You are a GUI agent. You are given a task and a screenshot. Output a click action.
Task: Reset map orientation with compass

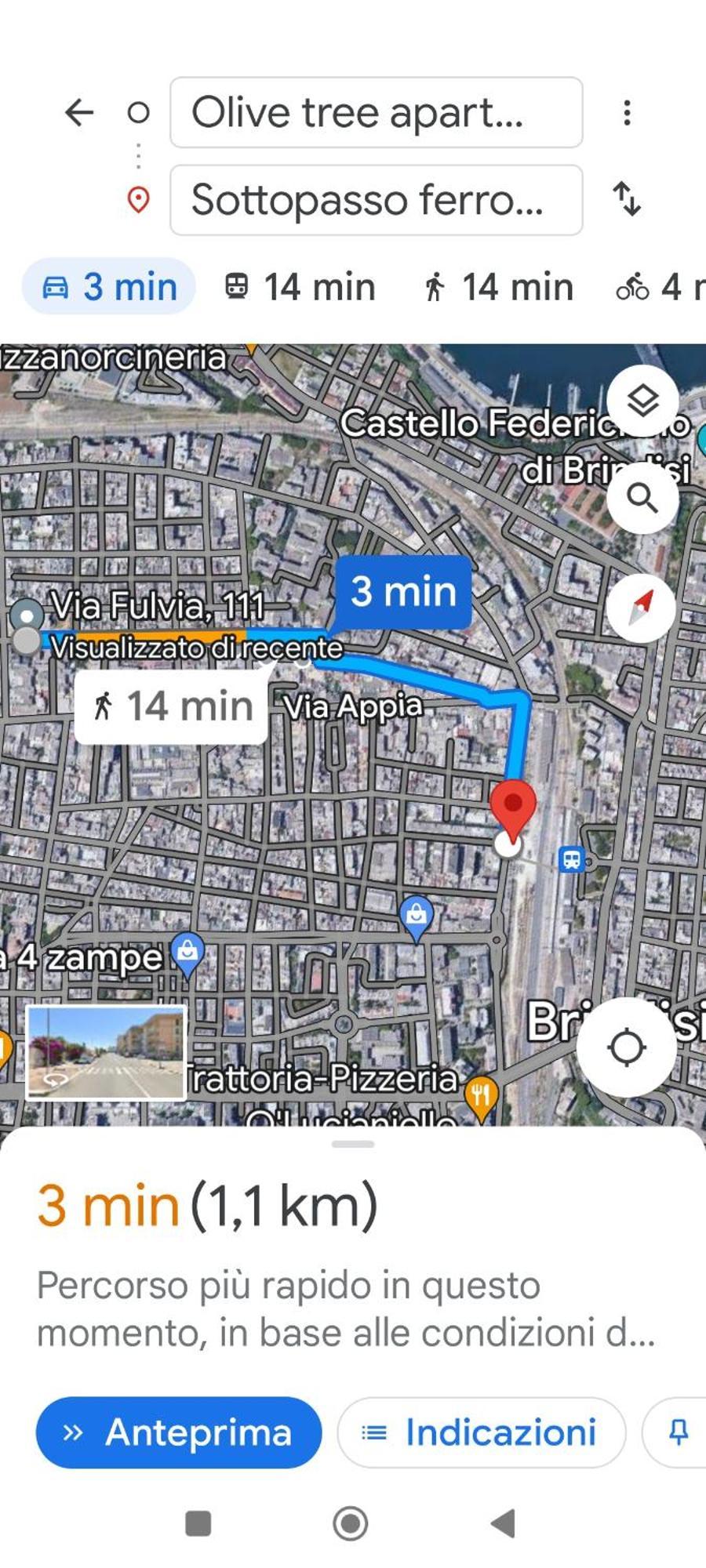point(641,608)
